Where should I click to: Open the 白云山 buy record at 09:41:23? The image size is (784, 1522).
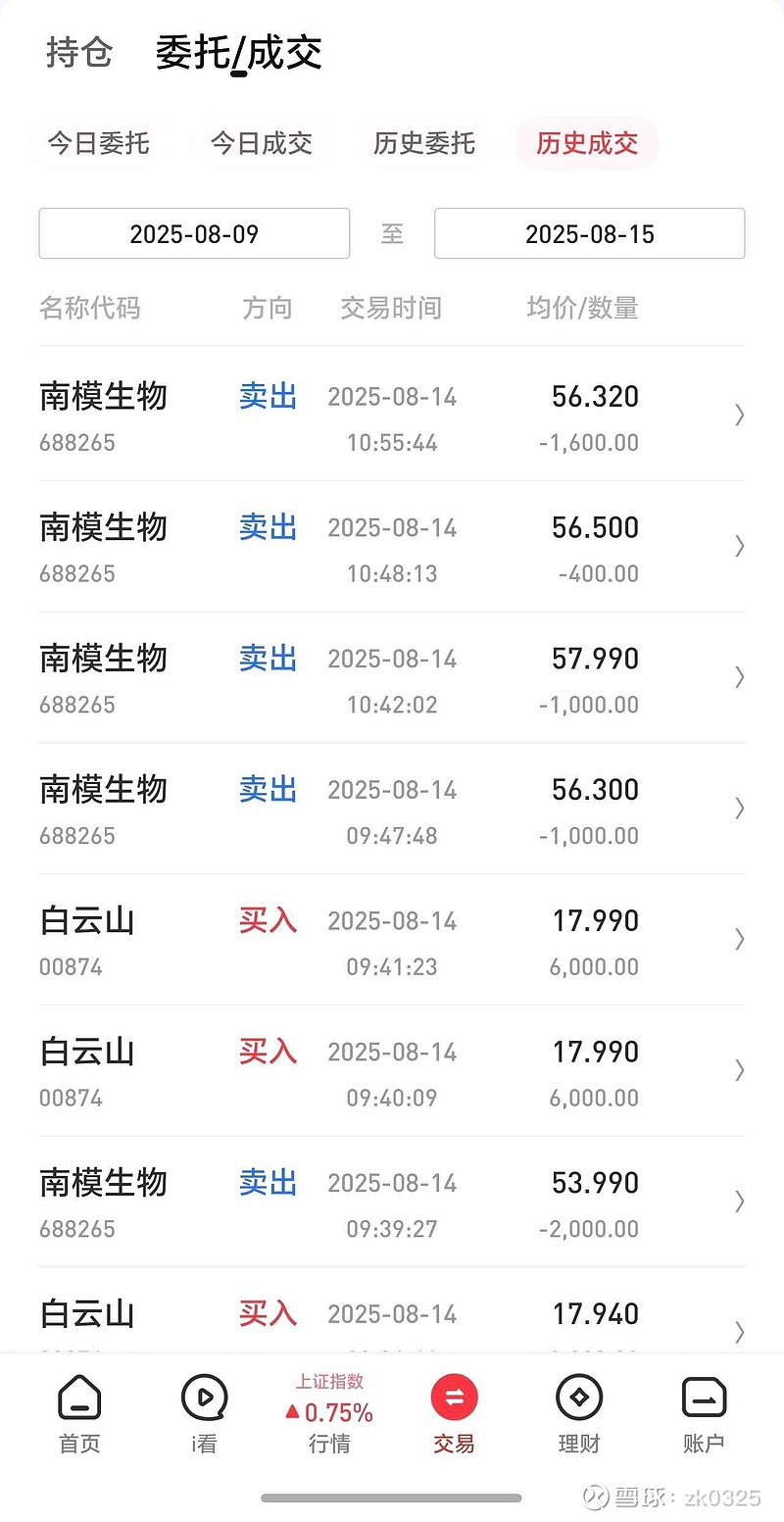pos(392,941)
